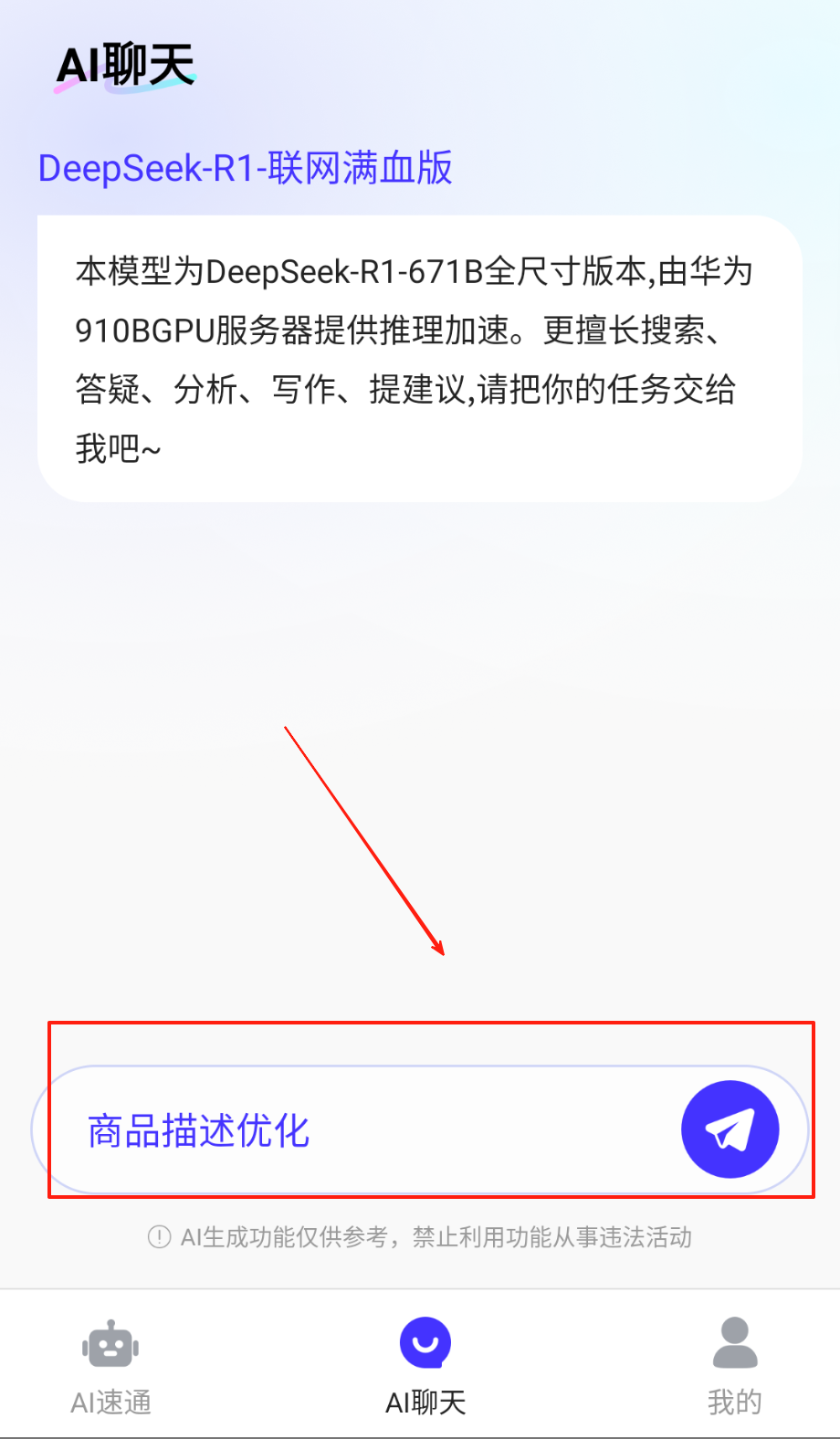Go to the 我的 tab
Screen dimensions: 840x1439
[734, 1366]
